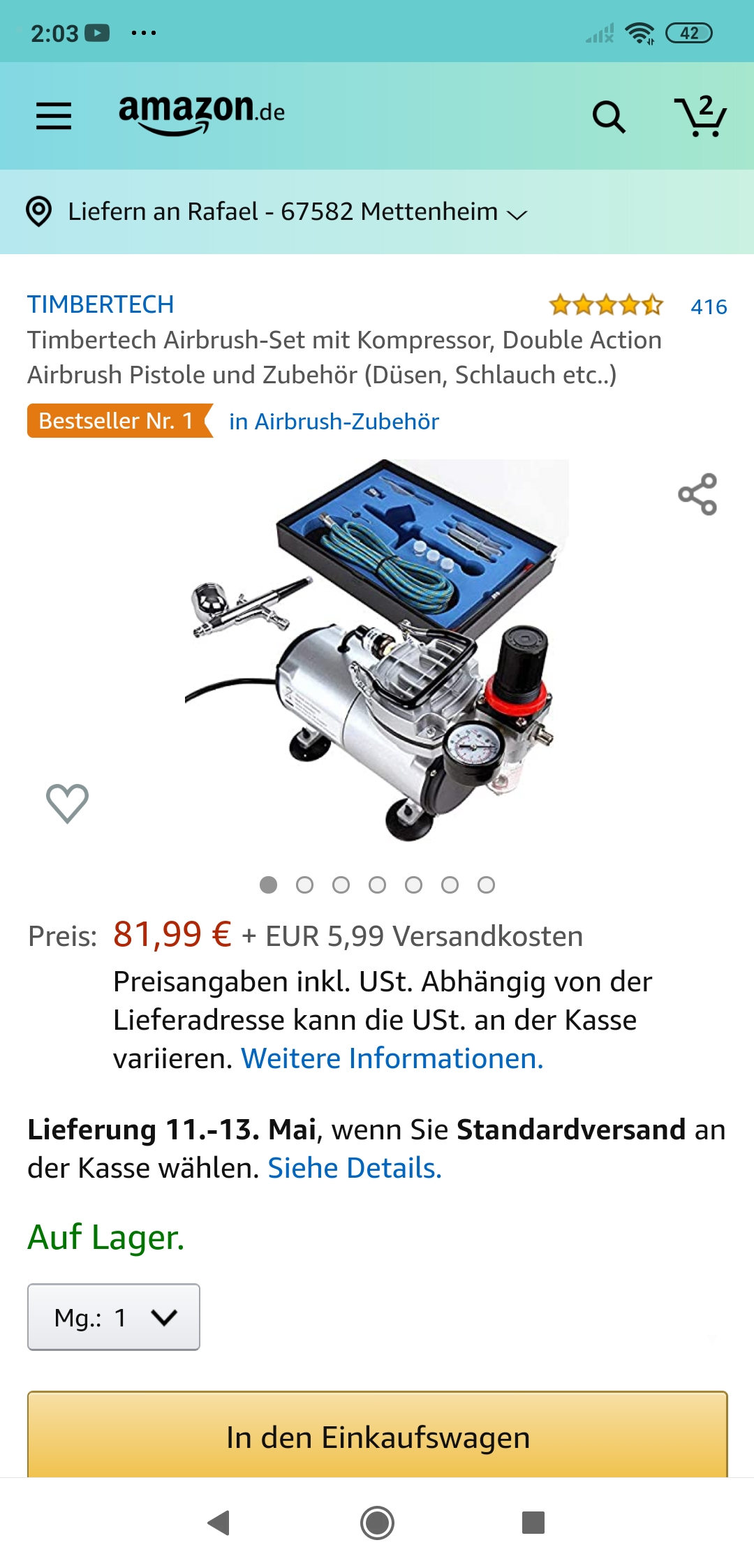
Task: Expand delivery options via the chevron
Action: click(516, 215)
